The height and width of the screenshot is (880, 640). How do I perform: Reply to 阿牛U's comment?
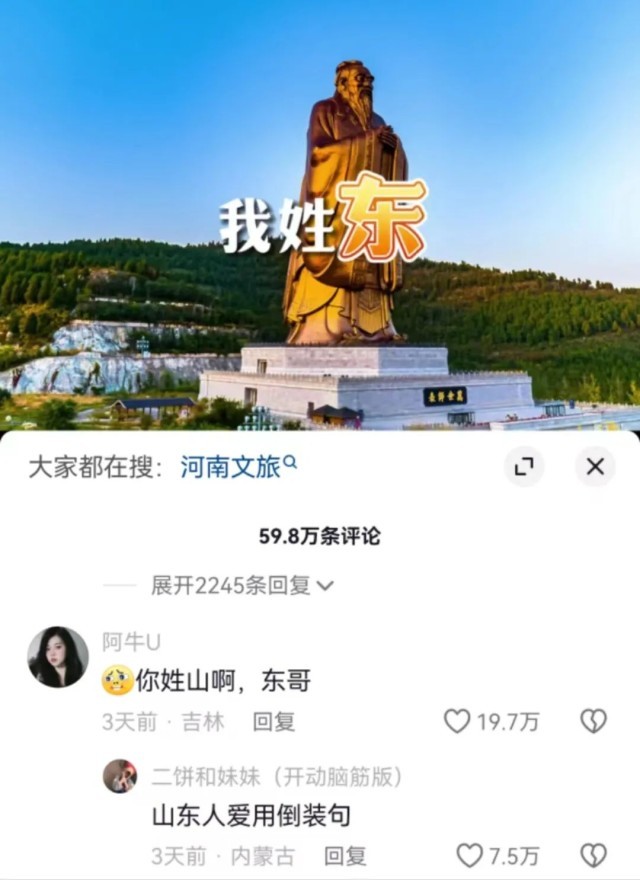(273, 721)
